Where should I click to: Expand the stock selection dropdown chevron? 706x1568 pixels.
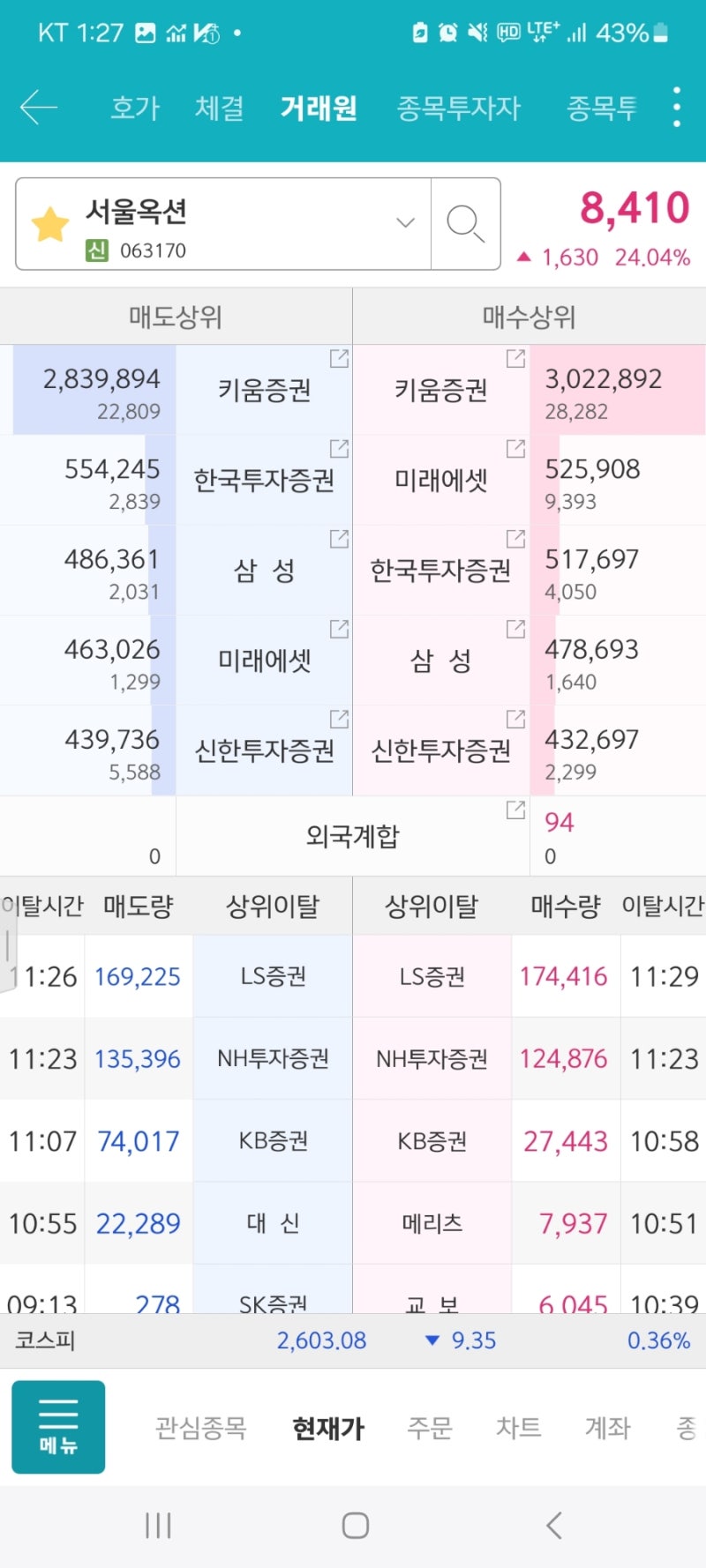pos(404,223)
